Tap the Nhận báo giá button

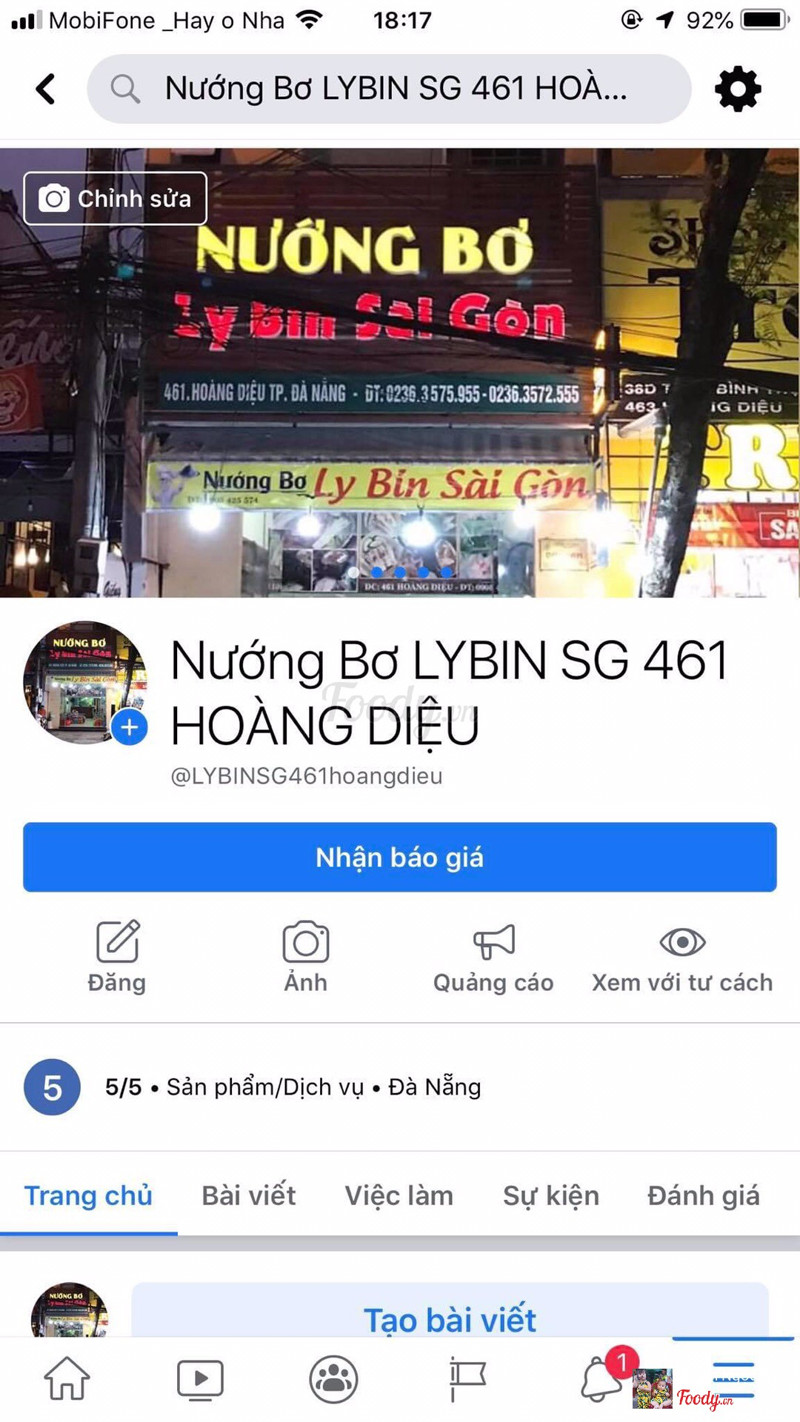pyautogui.click(x=400, y=857)
